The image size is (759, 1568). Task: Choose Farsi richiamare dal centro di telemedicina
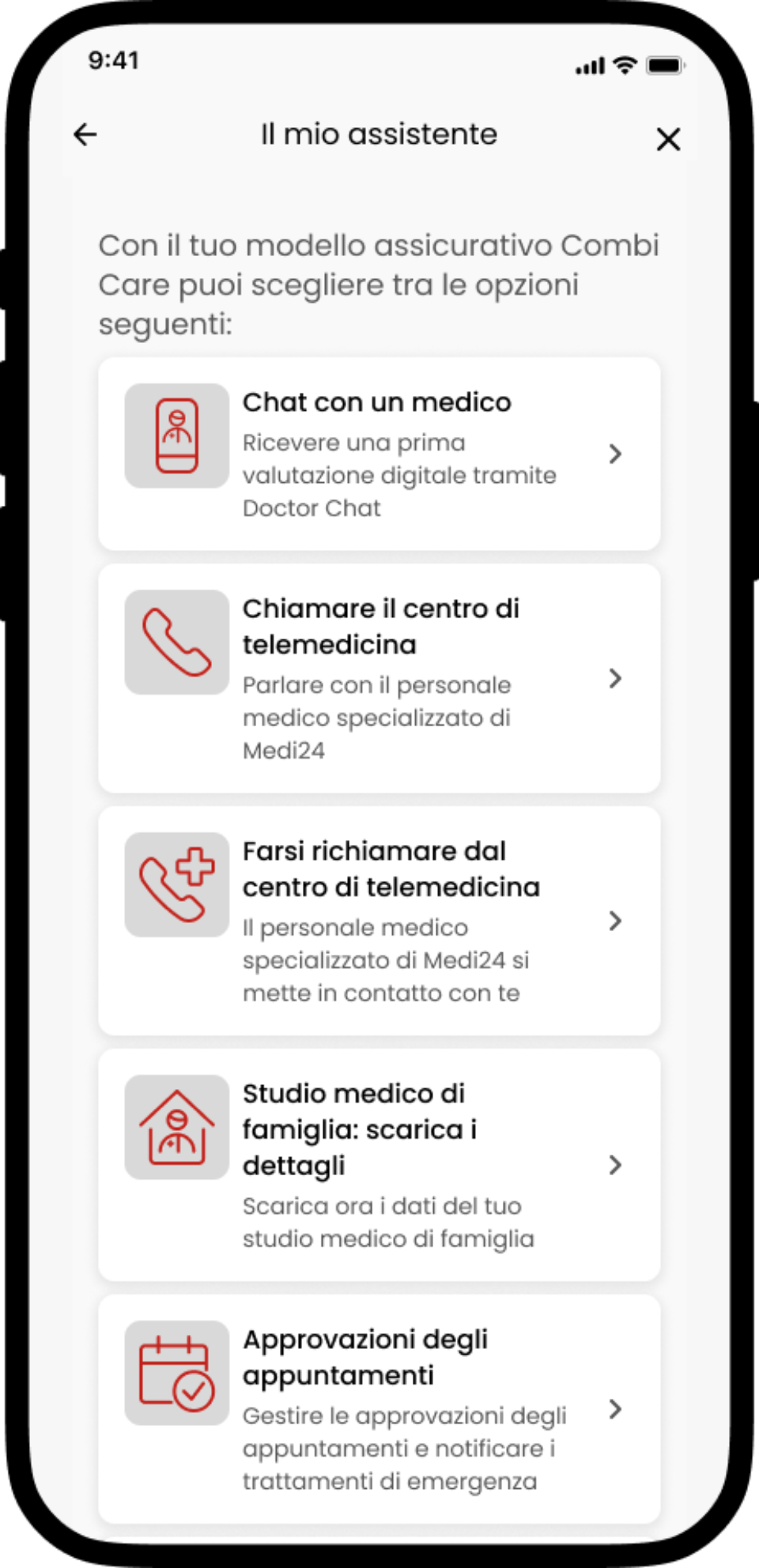379,921
